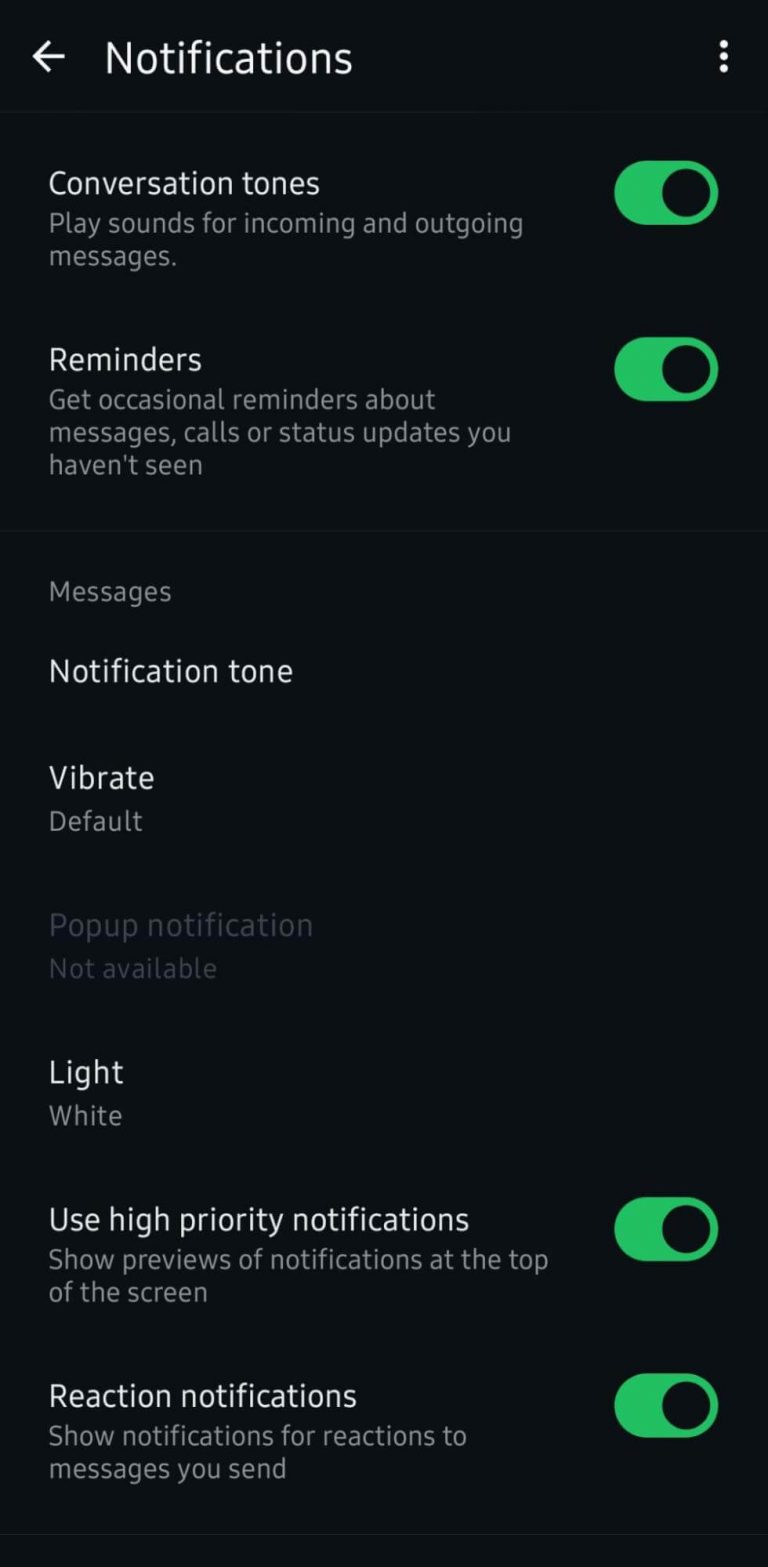Switch off Reaction notifications
Screen dimensions: 768x1567
point(666,1405)
